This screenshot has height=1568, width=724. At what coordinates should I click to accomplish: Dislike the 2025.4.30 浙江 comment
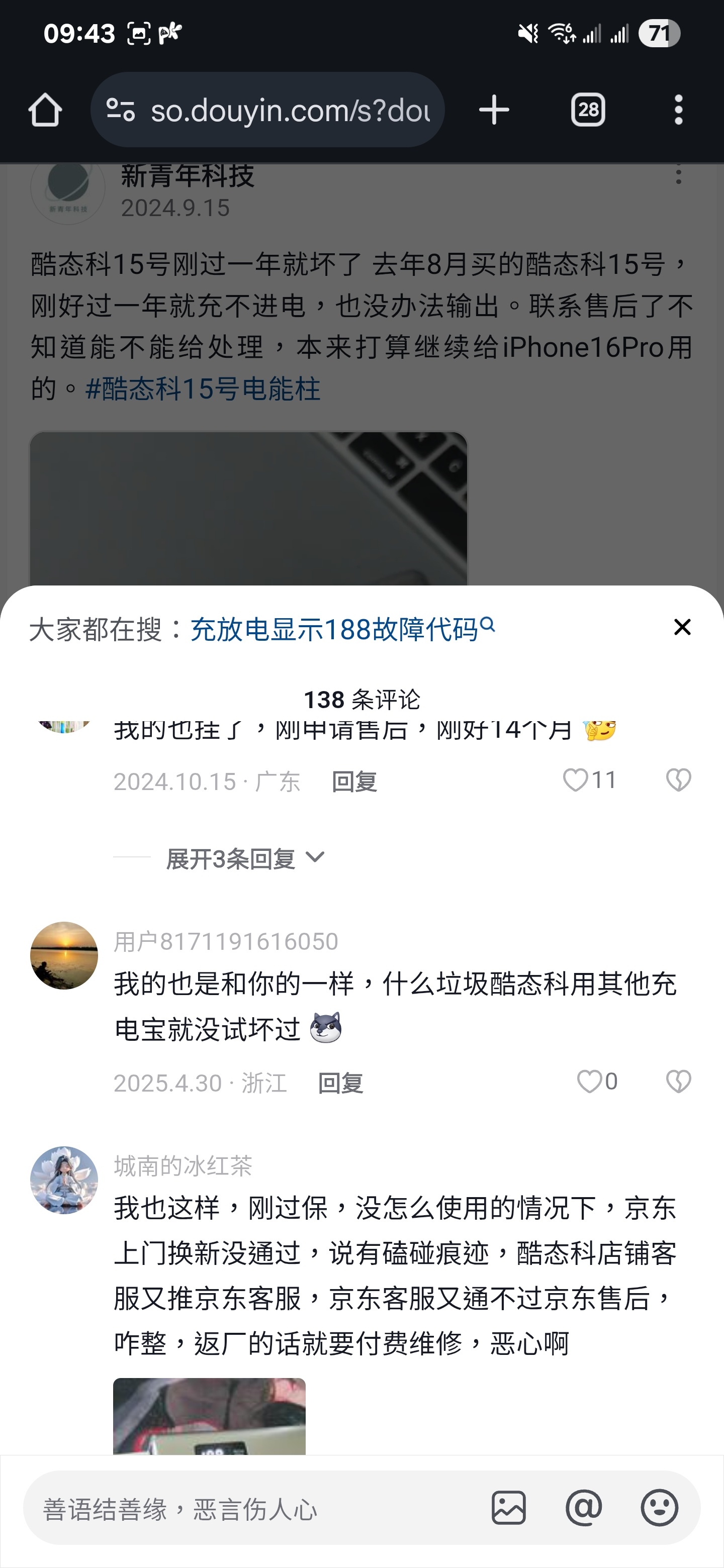click(678, 1082)
